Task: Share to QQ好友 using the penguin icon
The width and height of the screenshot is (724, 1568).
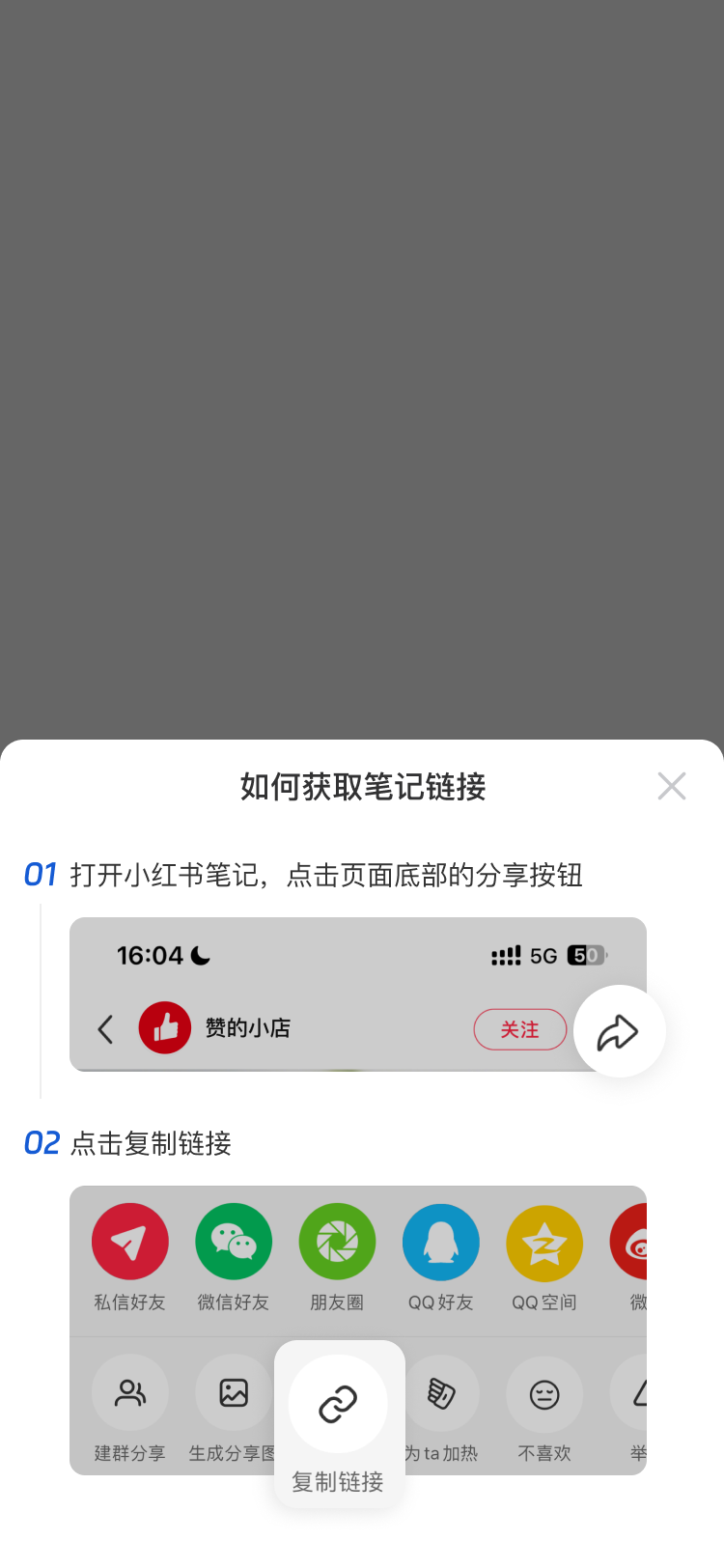Action: pyautogui.click(x=440, y=1241)
